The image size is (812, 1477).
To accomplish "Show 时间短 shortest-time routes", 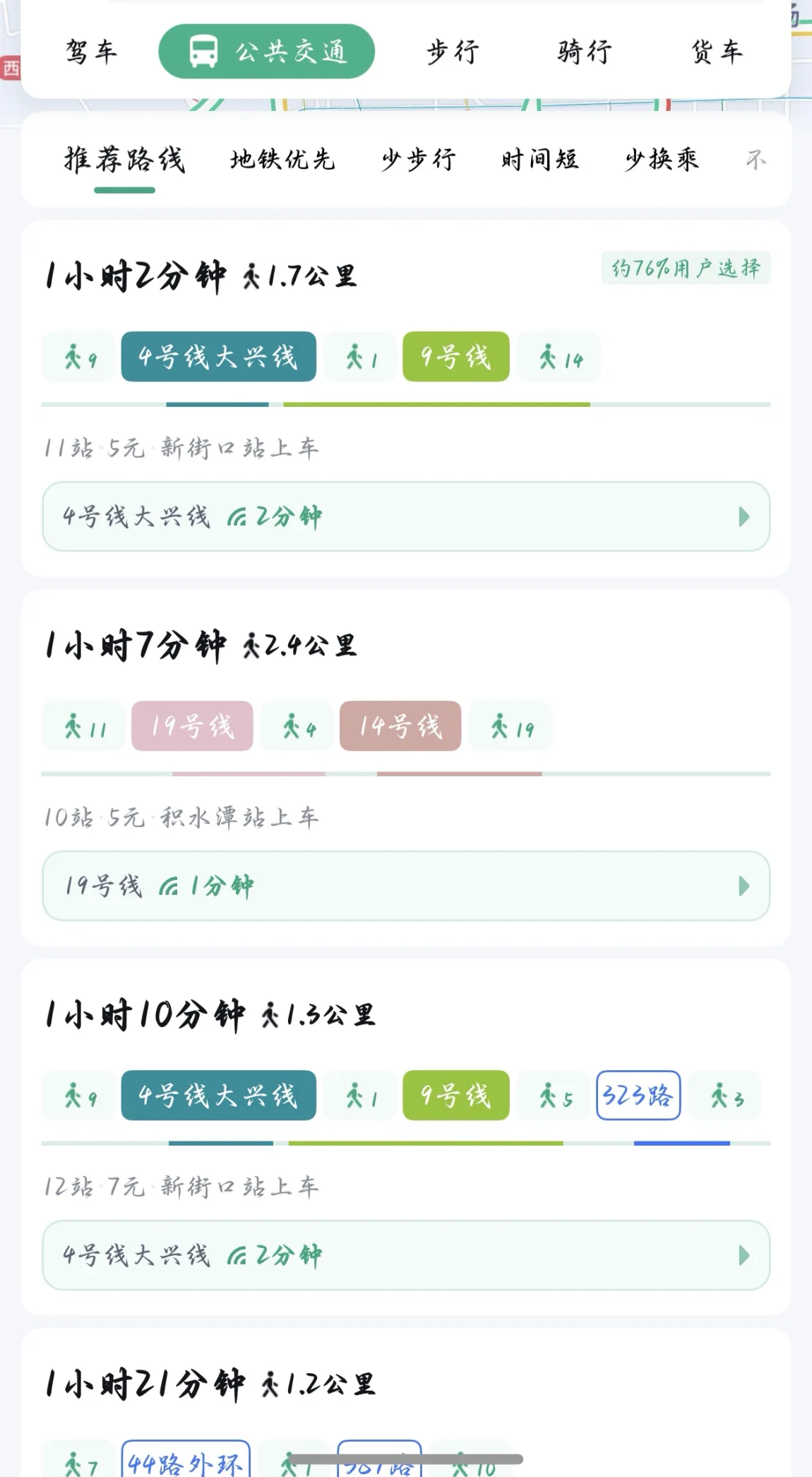I will pos(540,160).
